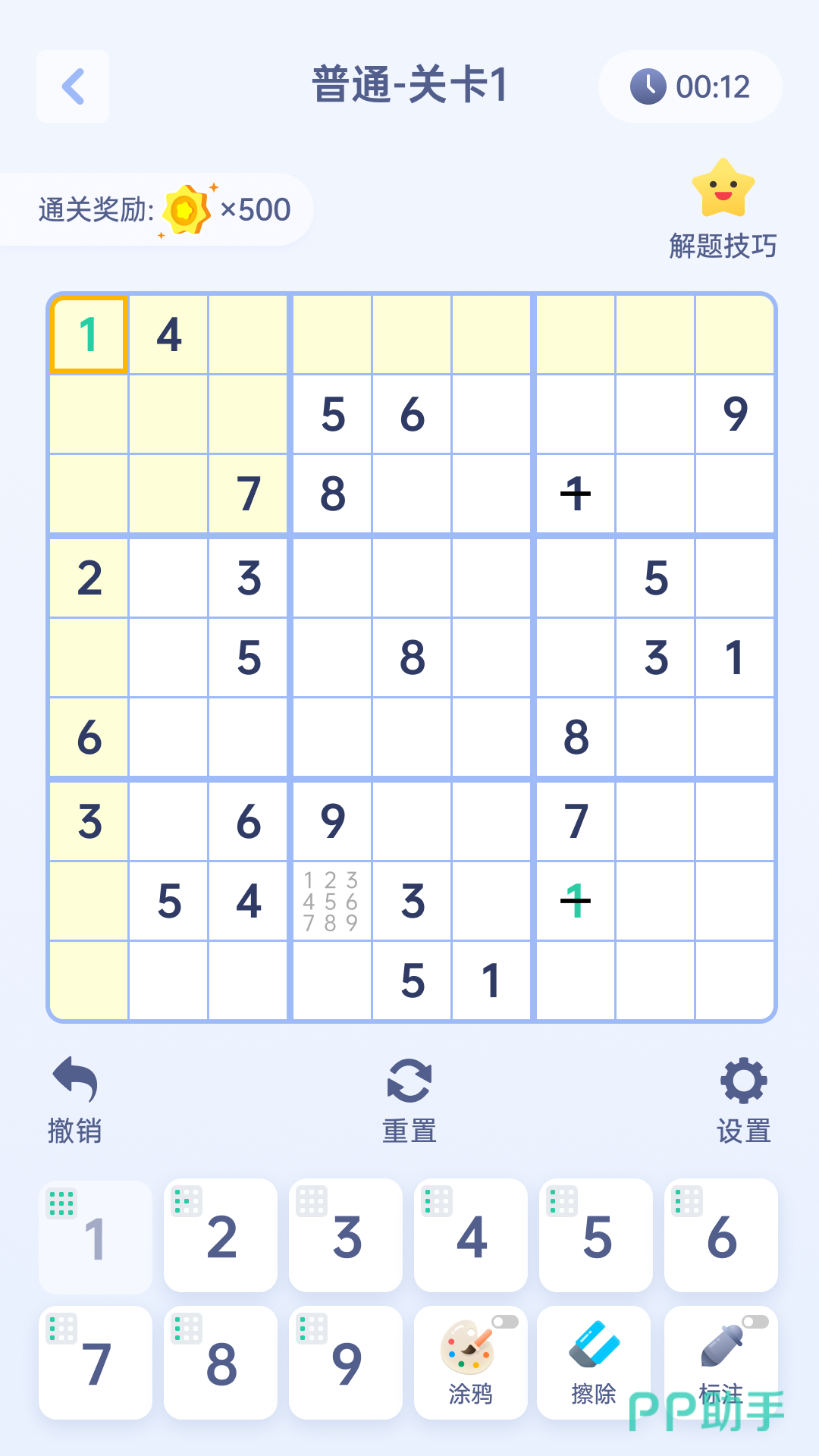Image resolution: width=819 pixels, height=1456 pixels.
Task: Enter number 7 from the keypad
Action: 96,1363
